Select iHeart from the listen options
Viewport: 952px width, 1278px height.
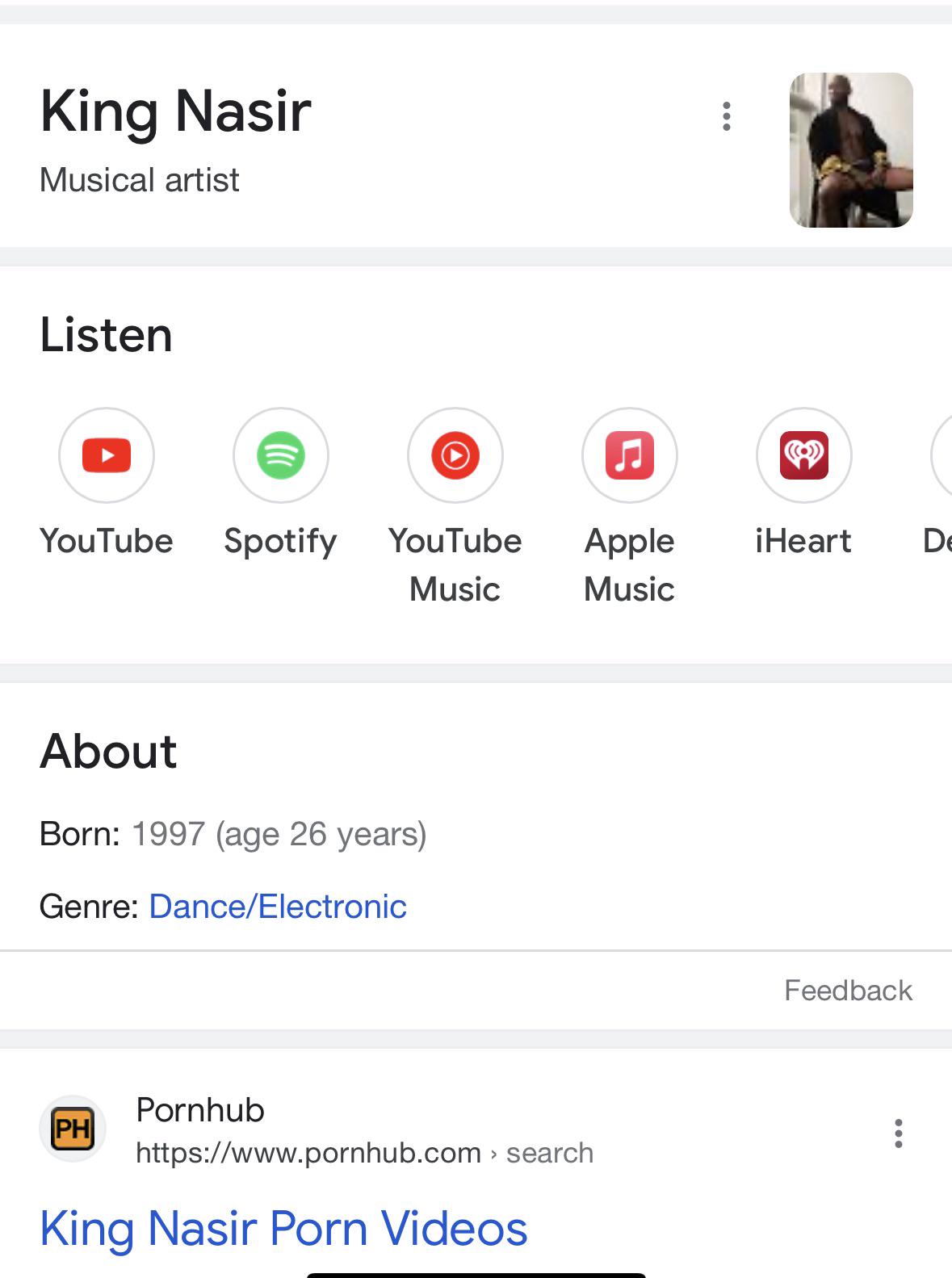[x=803, y=455]
